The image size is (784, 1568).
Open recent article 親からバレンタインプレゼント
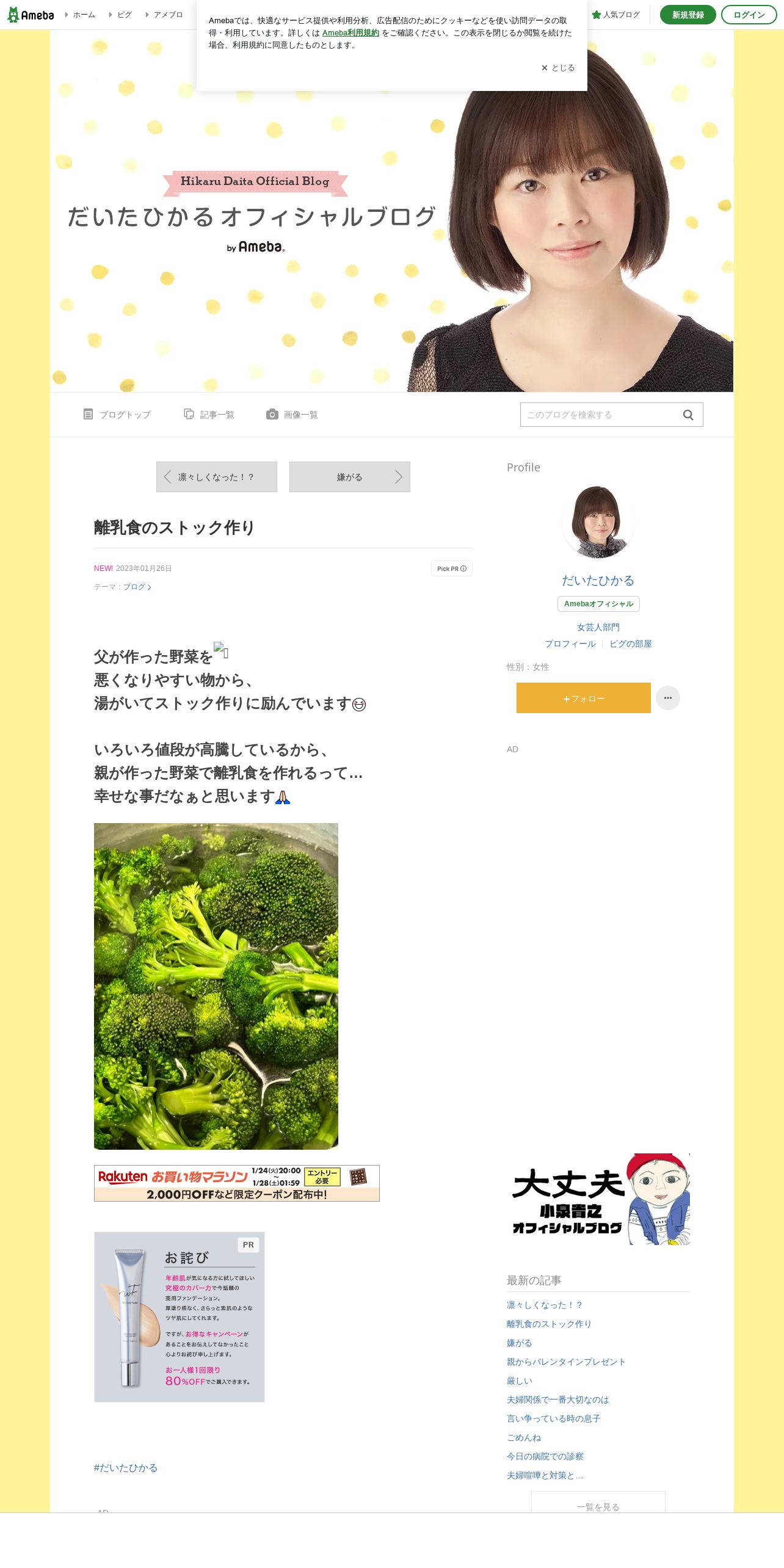point(566,1362)
